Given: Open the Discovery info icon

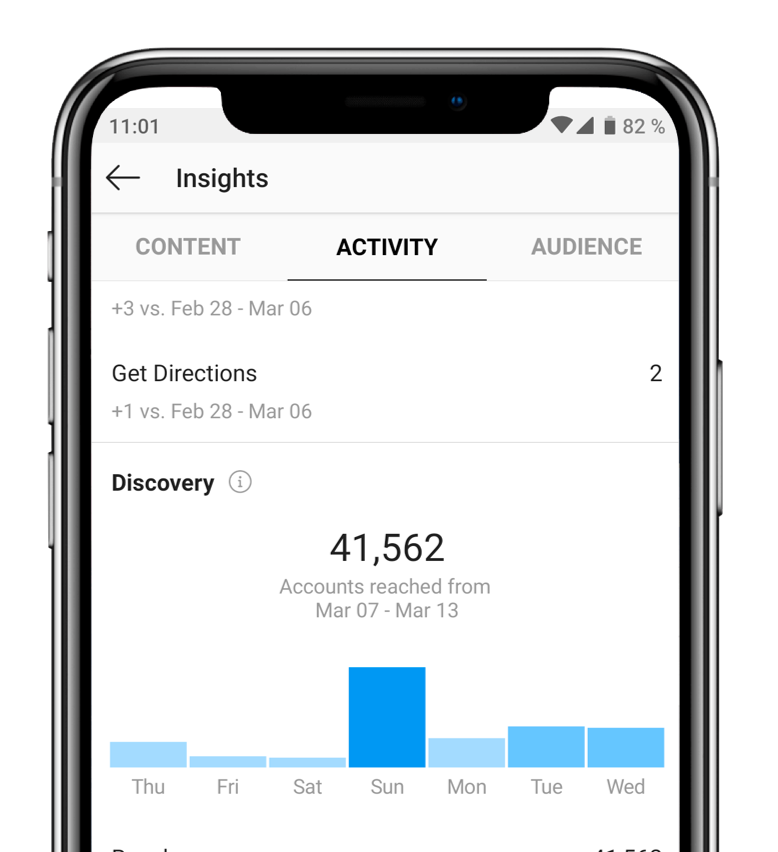Looking at the screenshot, I should coord(240,482).
